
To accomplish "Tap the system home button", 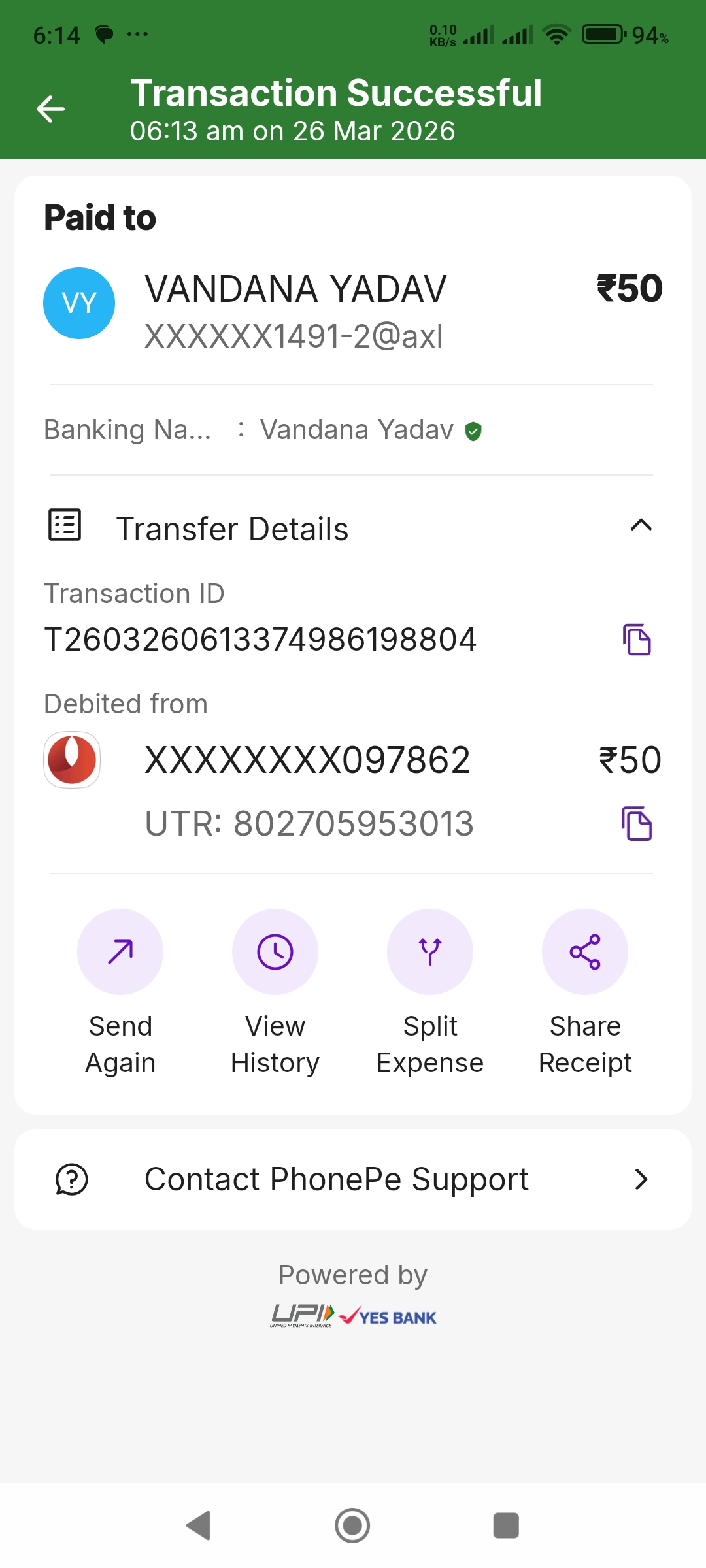I will click(352, 1526).
